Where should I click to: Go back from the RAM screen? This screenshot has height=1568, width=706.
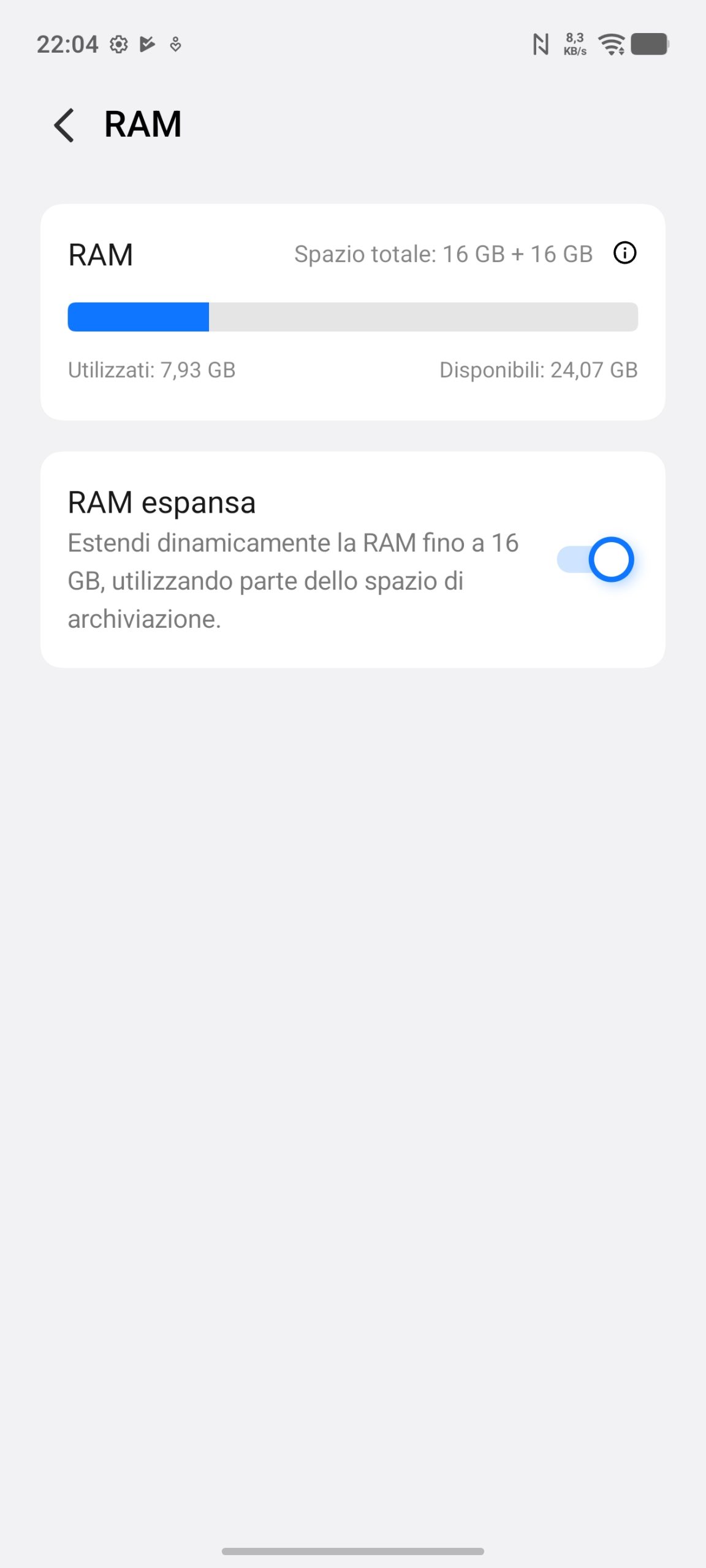[64, 125]
